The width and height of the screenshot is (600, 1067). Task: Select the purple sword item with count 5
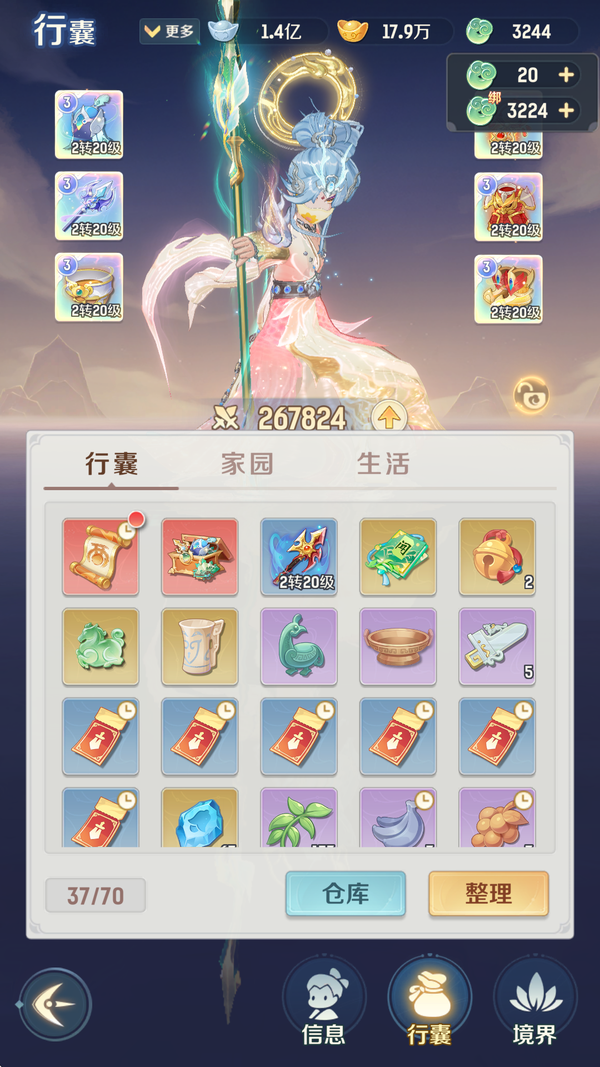(x=497, y=646)
